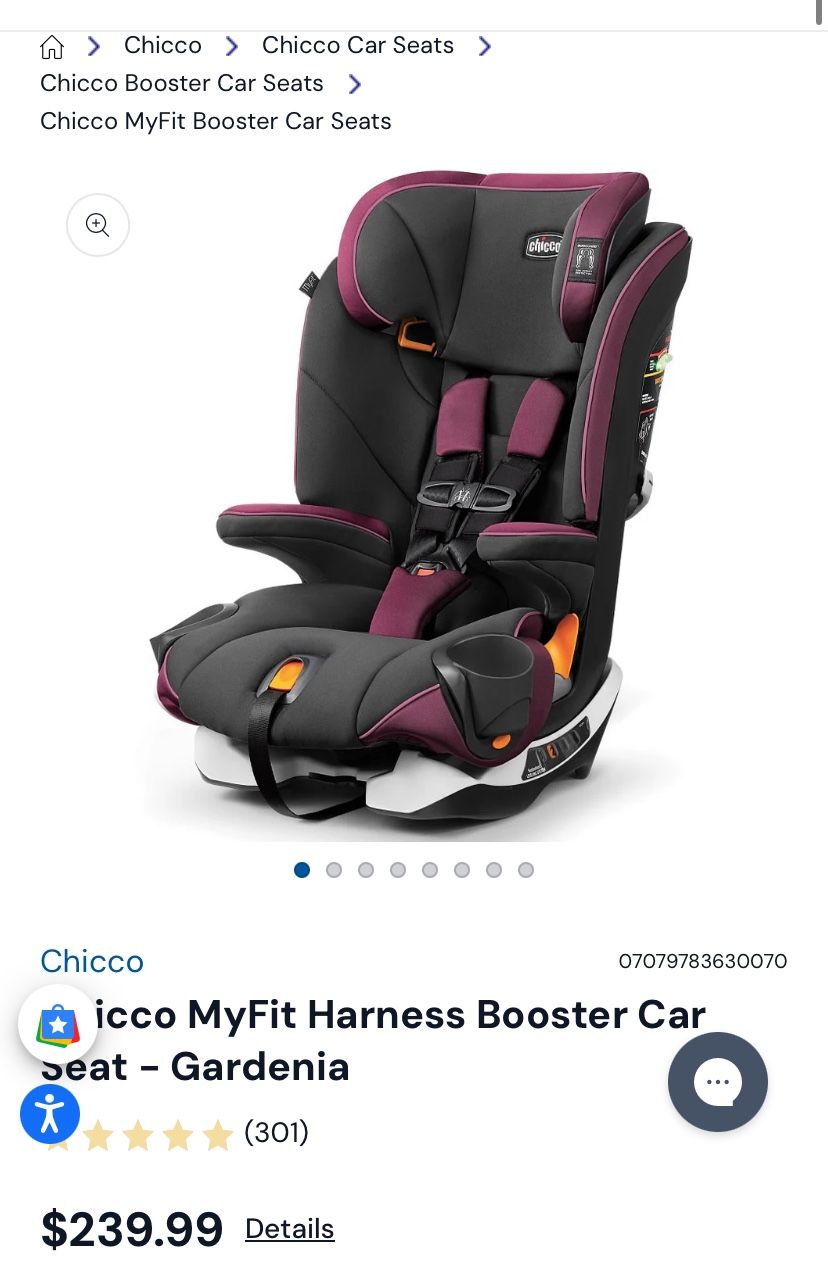View the 301 customer reviews
828x1285 pixels.
[x=276, y=1133]
